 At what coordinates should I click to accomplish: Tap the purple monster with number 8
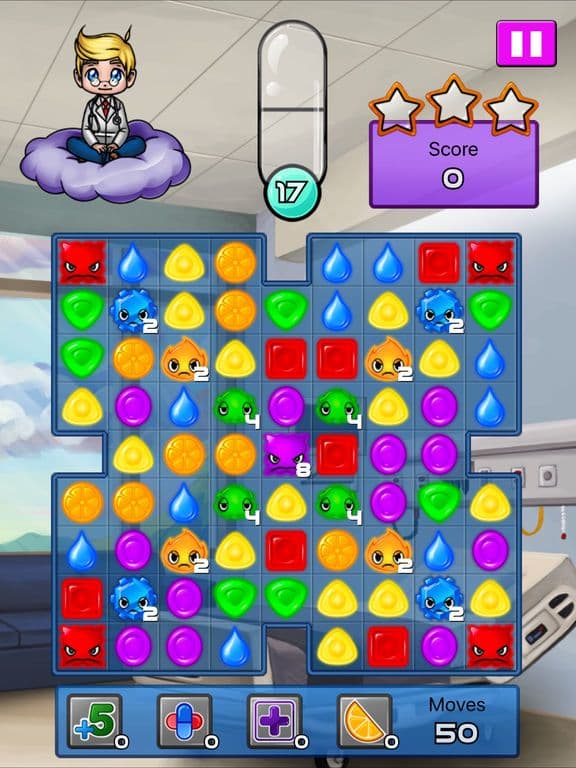coord(287,455)
